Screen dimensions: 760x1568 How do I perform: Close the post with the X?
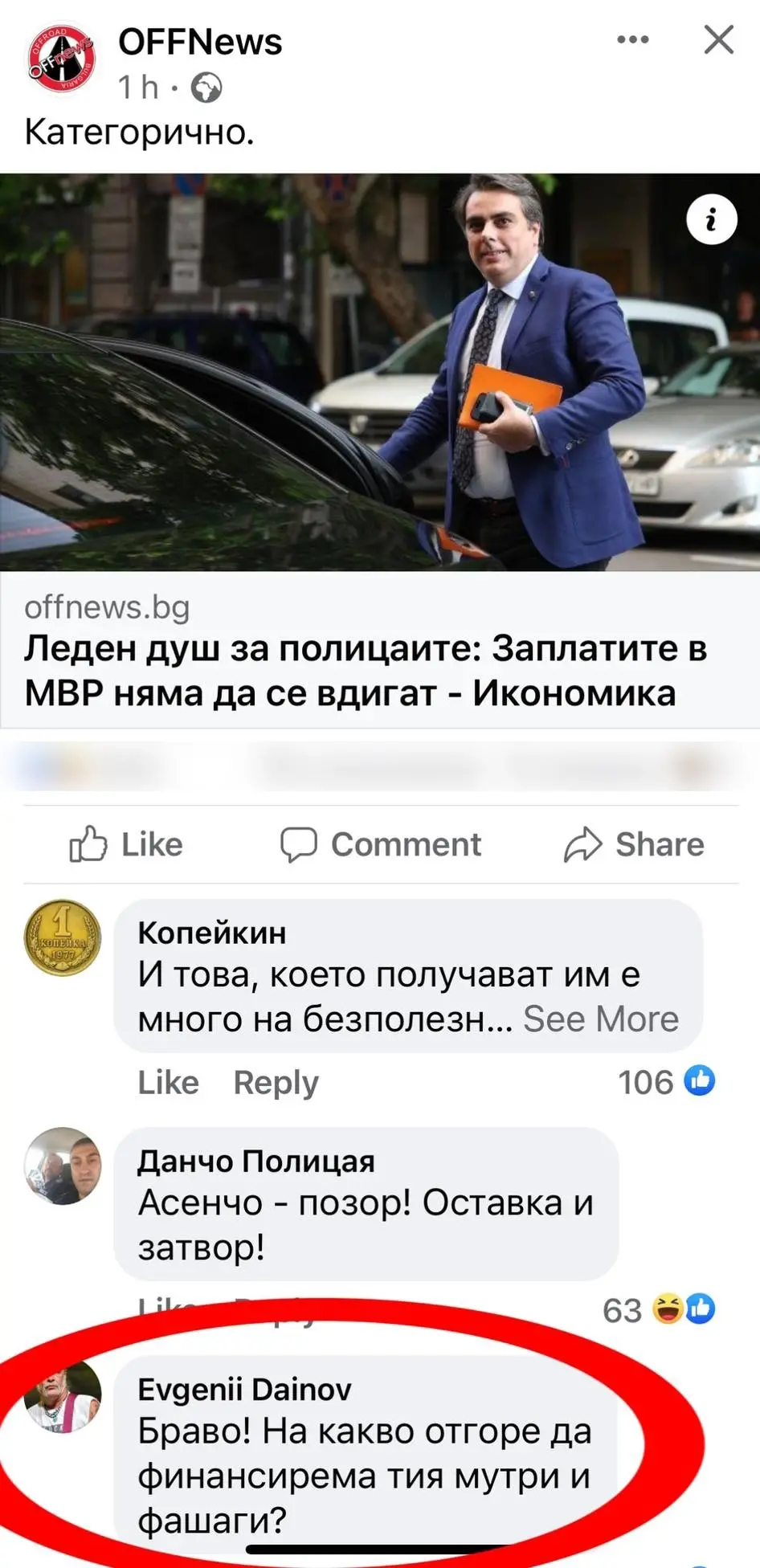pos(718,39)
